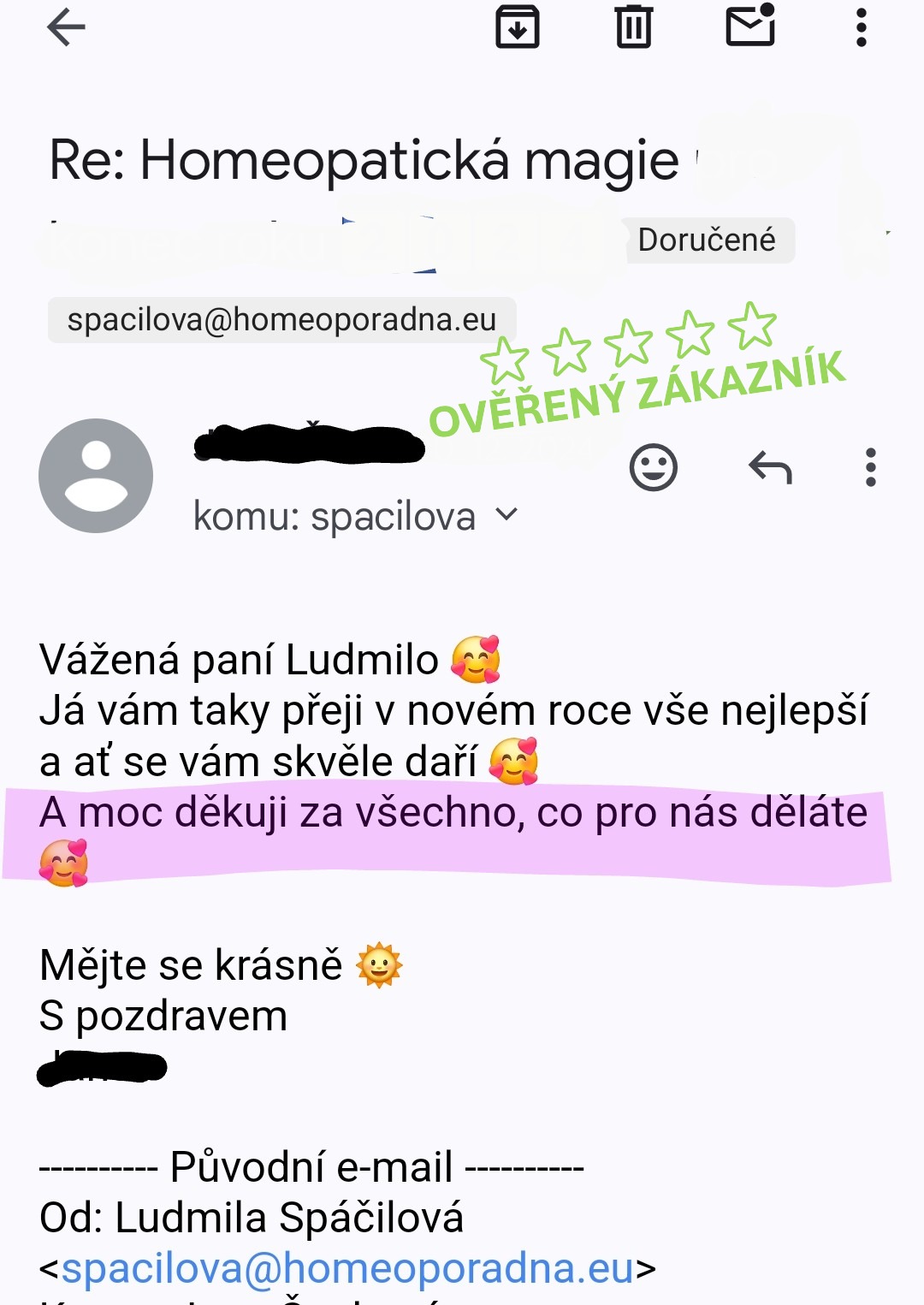Tap the Doručené label chip

(x=707, y=240)
